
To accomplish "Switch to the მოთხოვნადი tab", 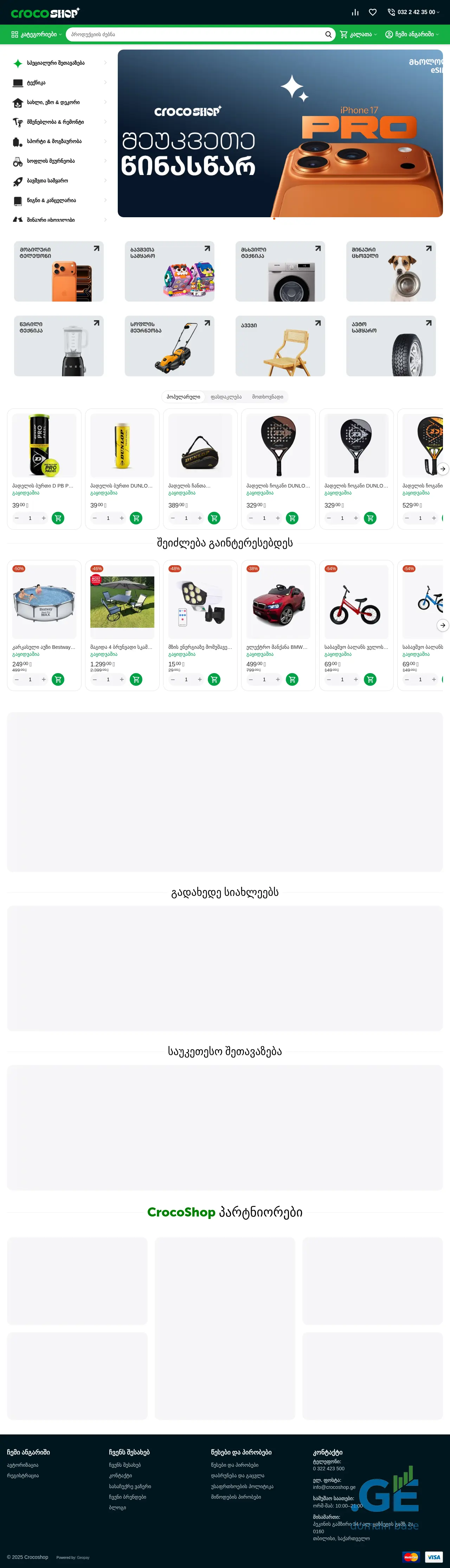I will pyautogui.click(x=267, y=397).
